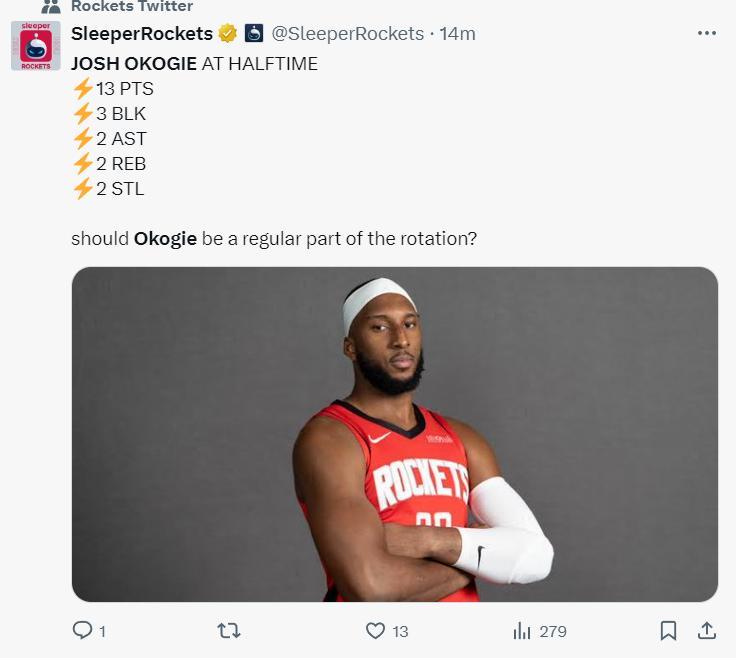Image resolution: width=736 pixels, height=658 pixels.
Task: Bookmark the SleeperRockets post
Action: tap(668, 631)
